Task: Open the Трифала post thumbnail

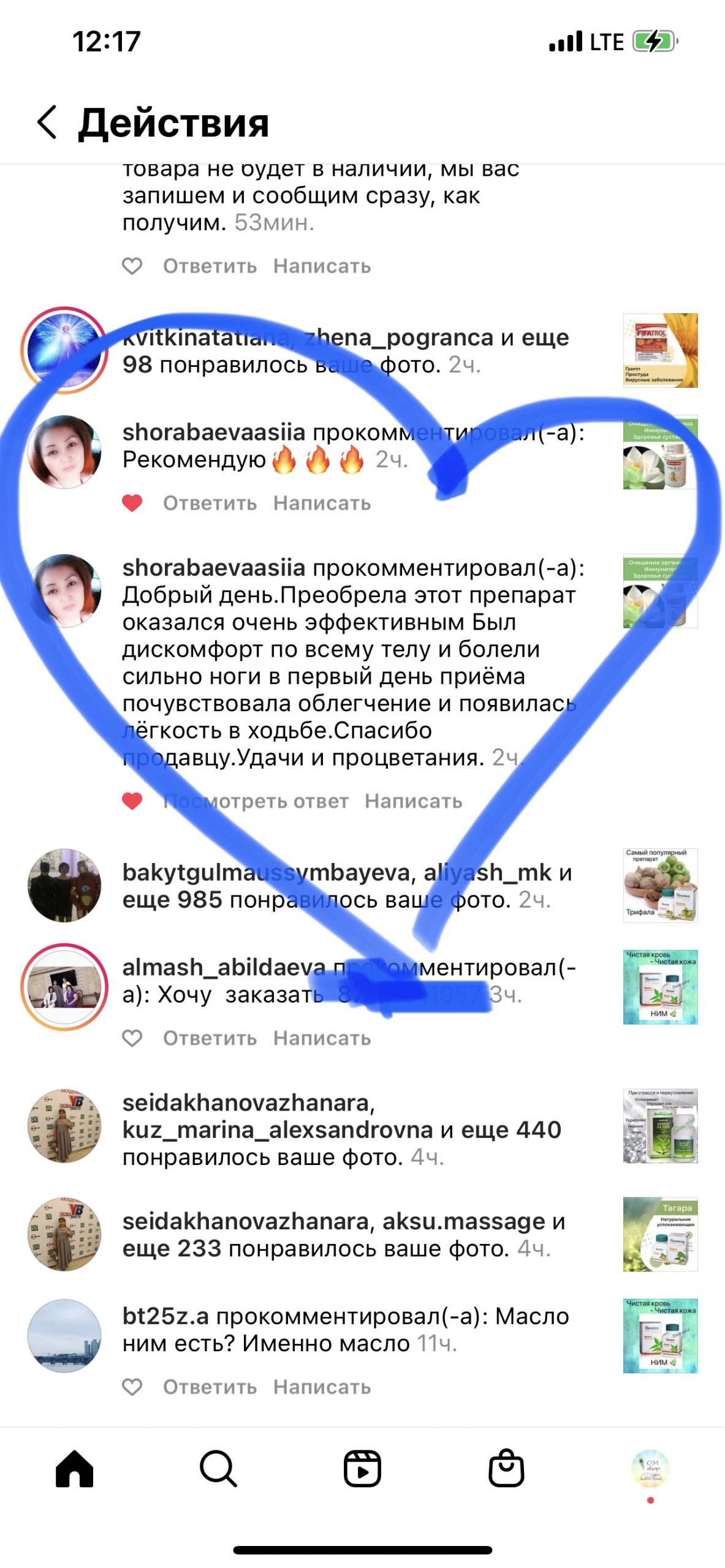Action: coord(660,886)
